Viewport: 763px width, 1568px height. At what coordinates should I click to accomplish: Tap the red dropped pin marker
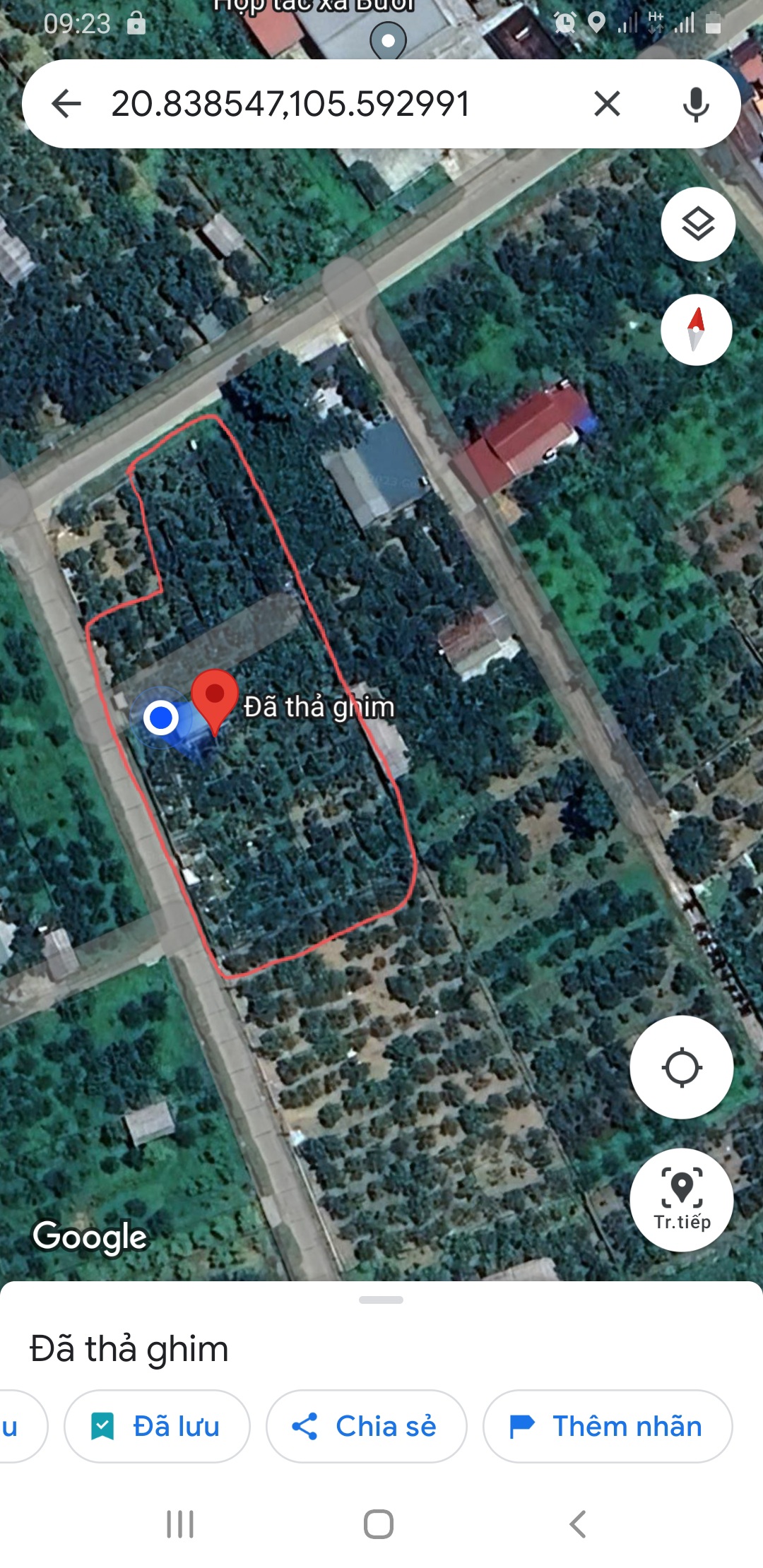coord(215,697)
